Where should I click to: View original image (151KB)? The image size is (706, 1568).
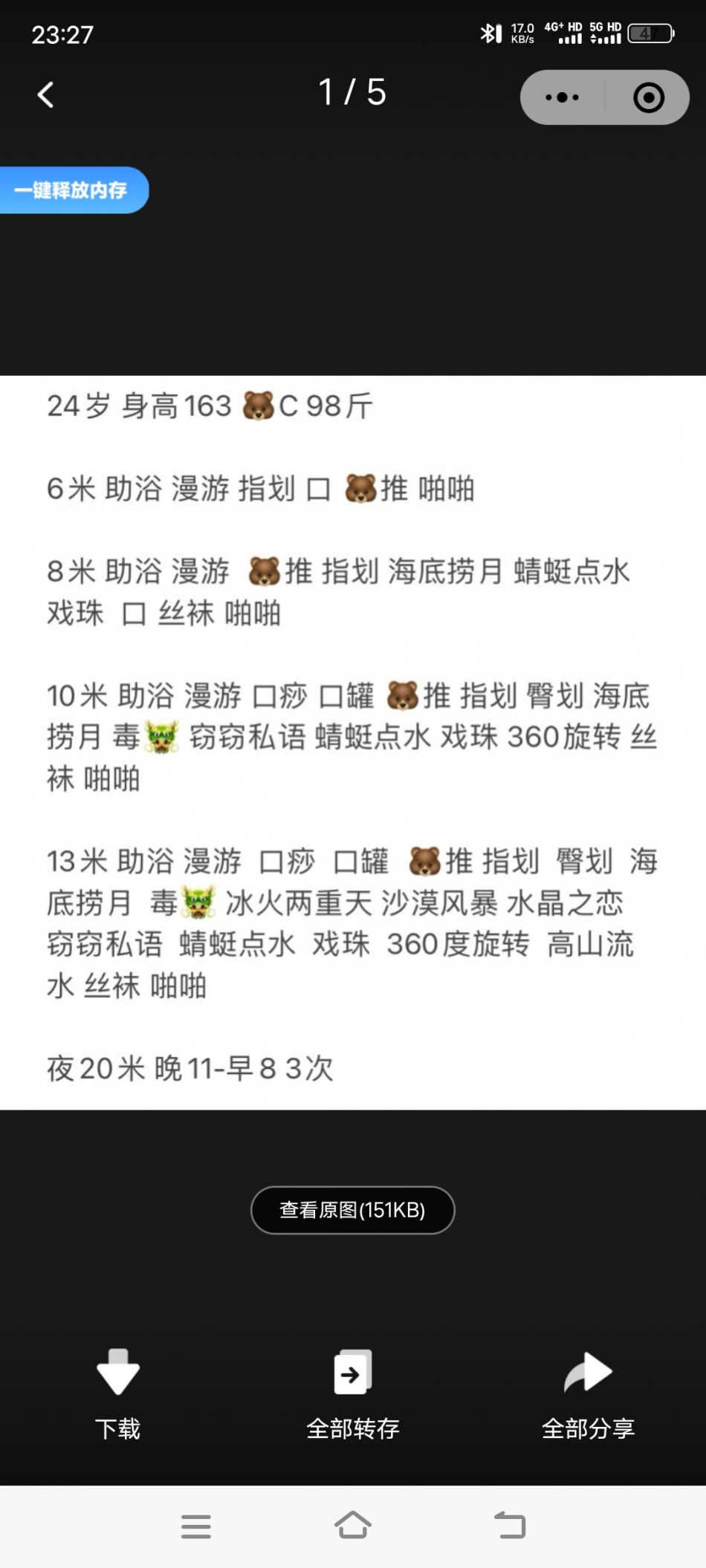click(352, 1210)
